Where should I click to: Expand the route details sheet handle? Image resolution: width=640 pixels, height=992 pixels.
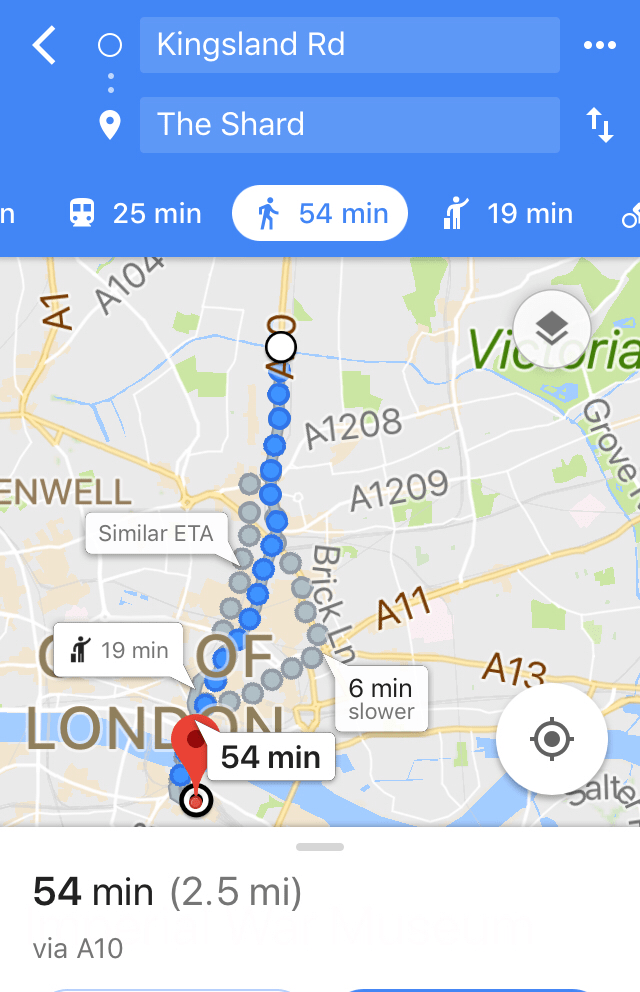coord(320,847)
